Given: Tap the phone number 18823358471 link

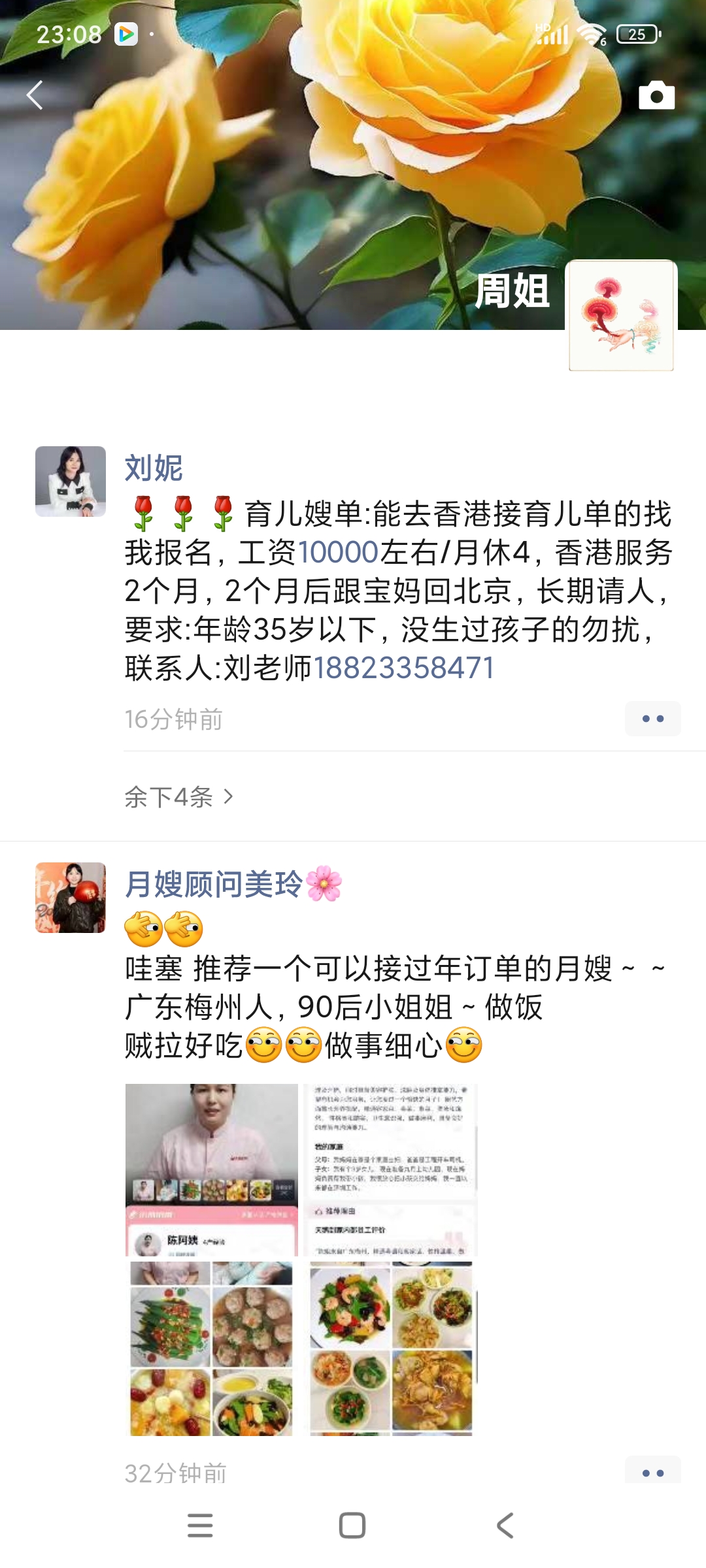Looking at the screenshot, I should pyautogui.click(x=404, y=668).
